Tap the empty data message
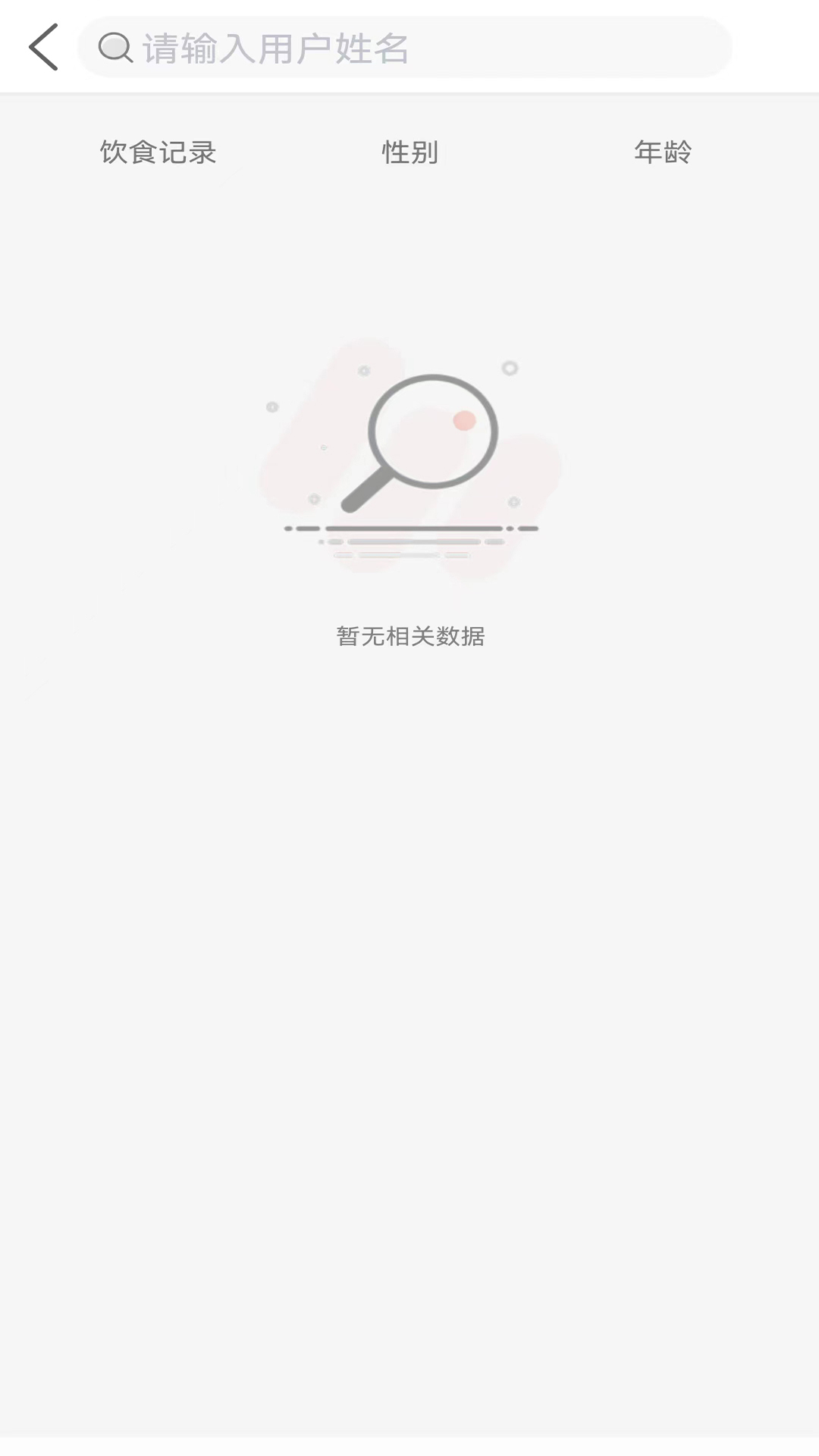819x1456 pixels. (409, 637)
